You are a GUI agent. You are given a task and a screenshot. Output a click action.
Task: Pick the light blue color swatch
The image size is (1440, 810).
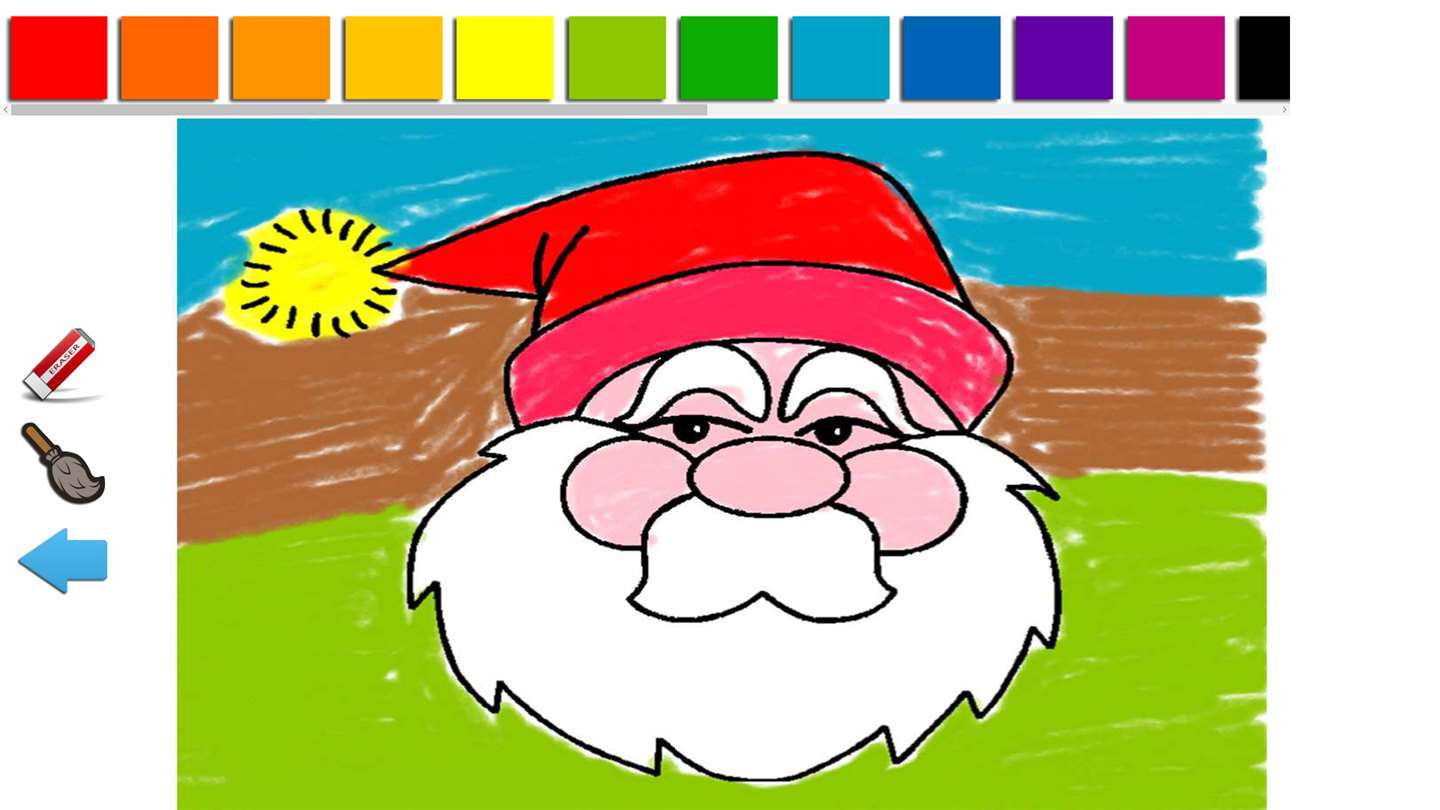pyautogui.click(x=839, y=57)
